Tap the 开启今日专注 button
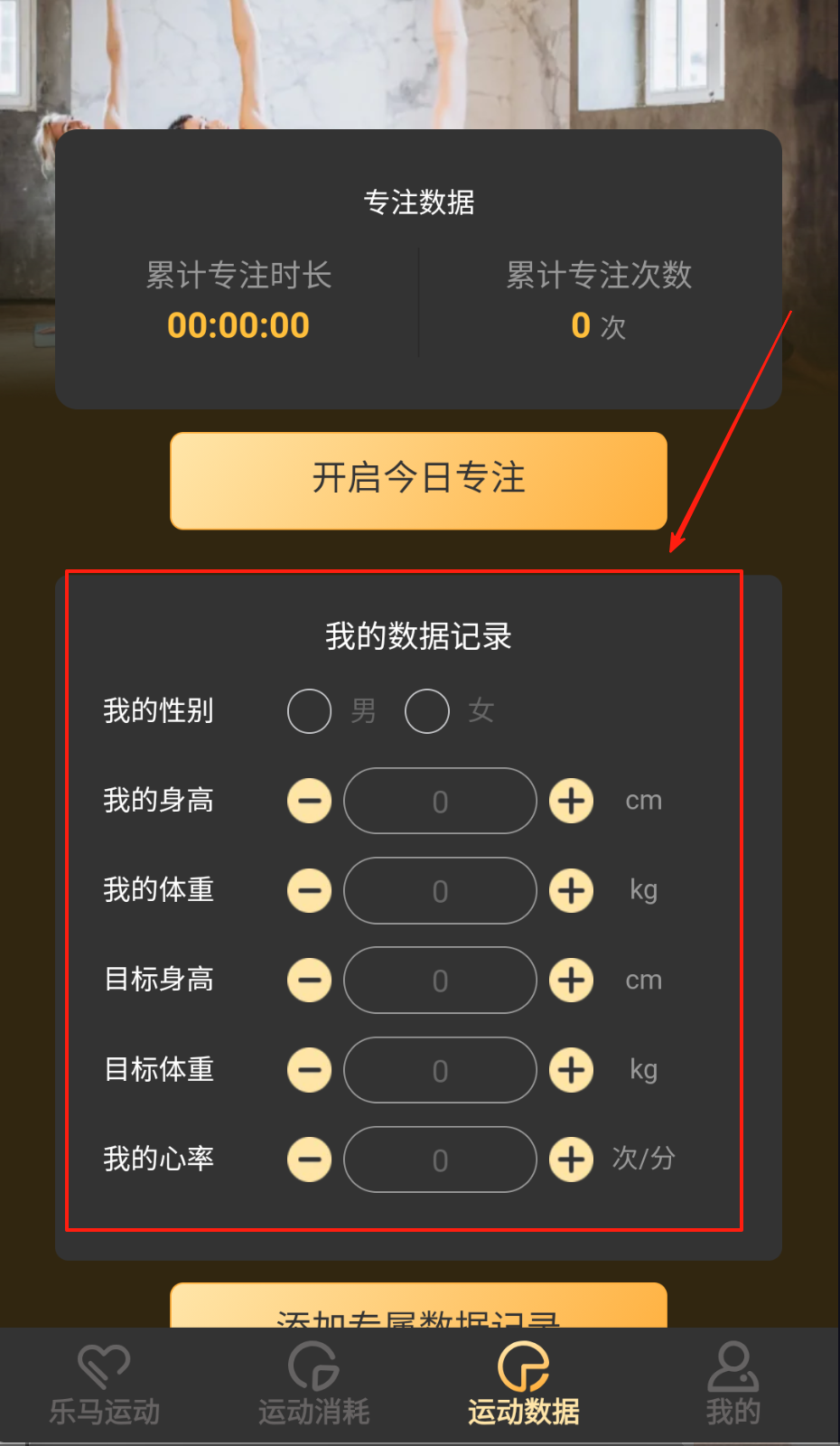840x1446 pixels. 418,480
